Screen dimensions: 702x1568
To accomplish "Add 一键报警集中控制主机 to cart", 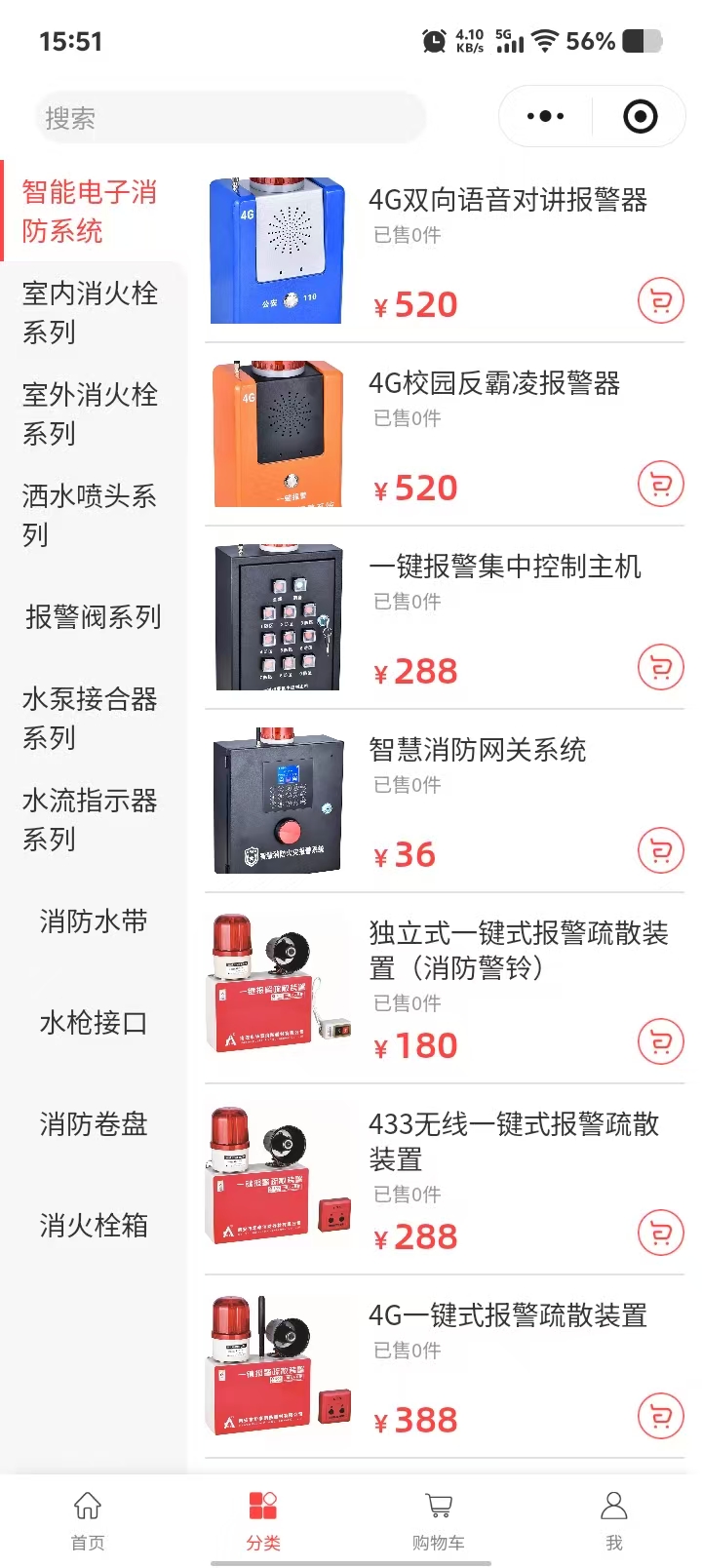I will (660, 668).
